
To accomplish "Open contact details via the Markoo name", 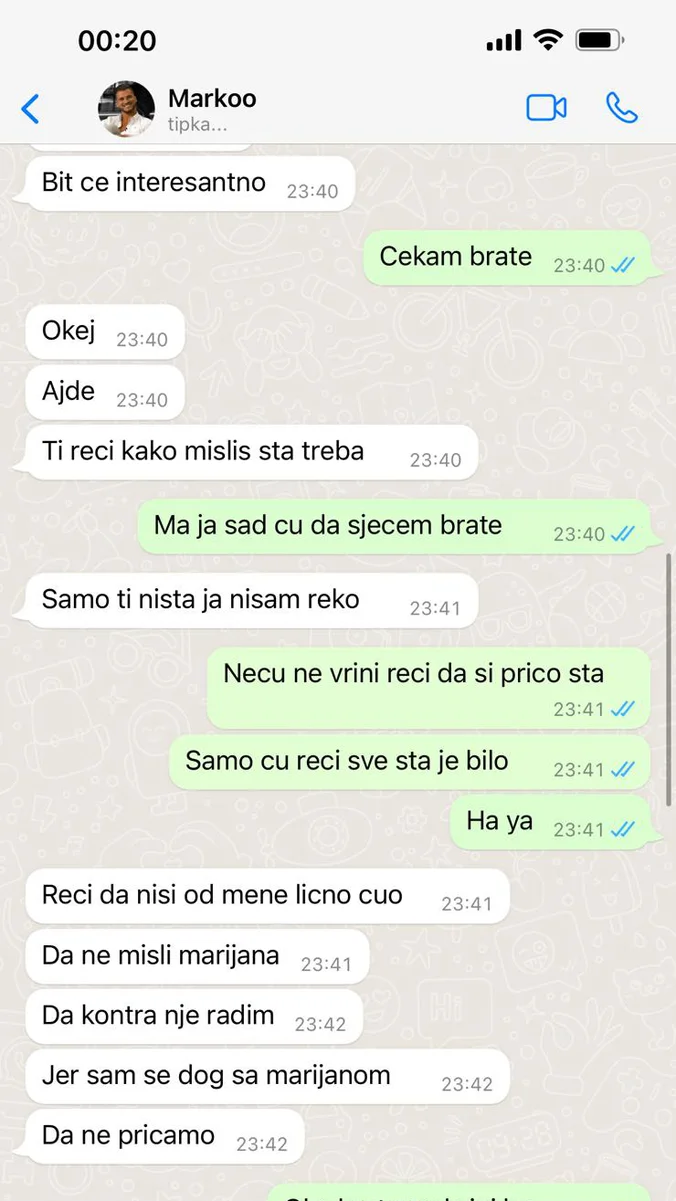I will point(212,99).
